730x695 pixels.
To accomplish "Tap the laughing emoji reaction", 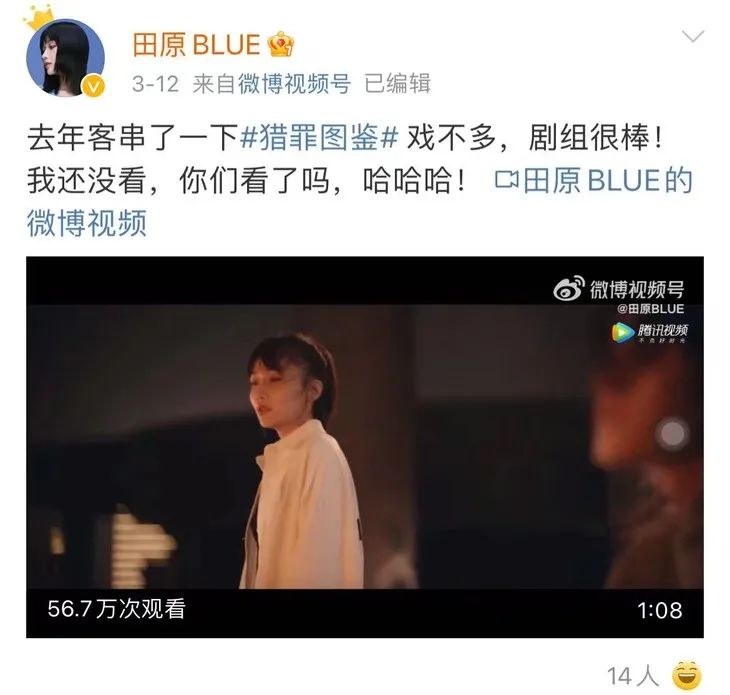I will [685, 675].
